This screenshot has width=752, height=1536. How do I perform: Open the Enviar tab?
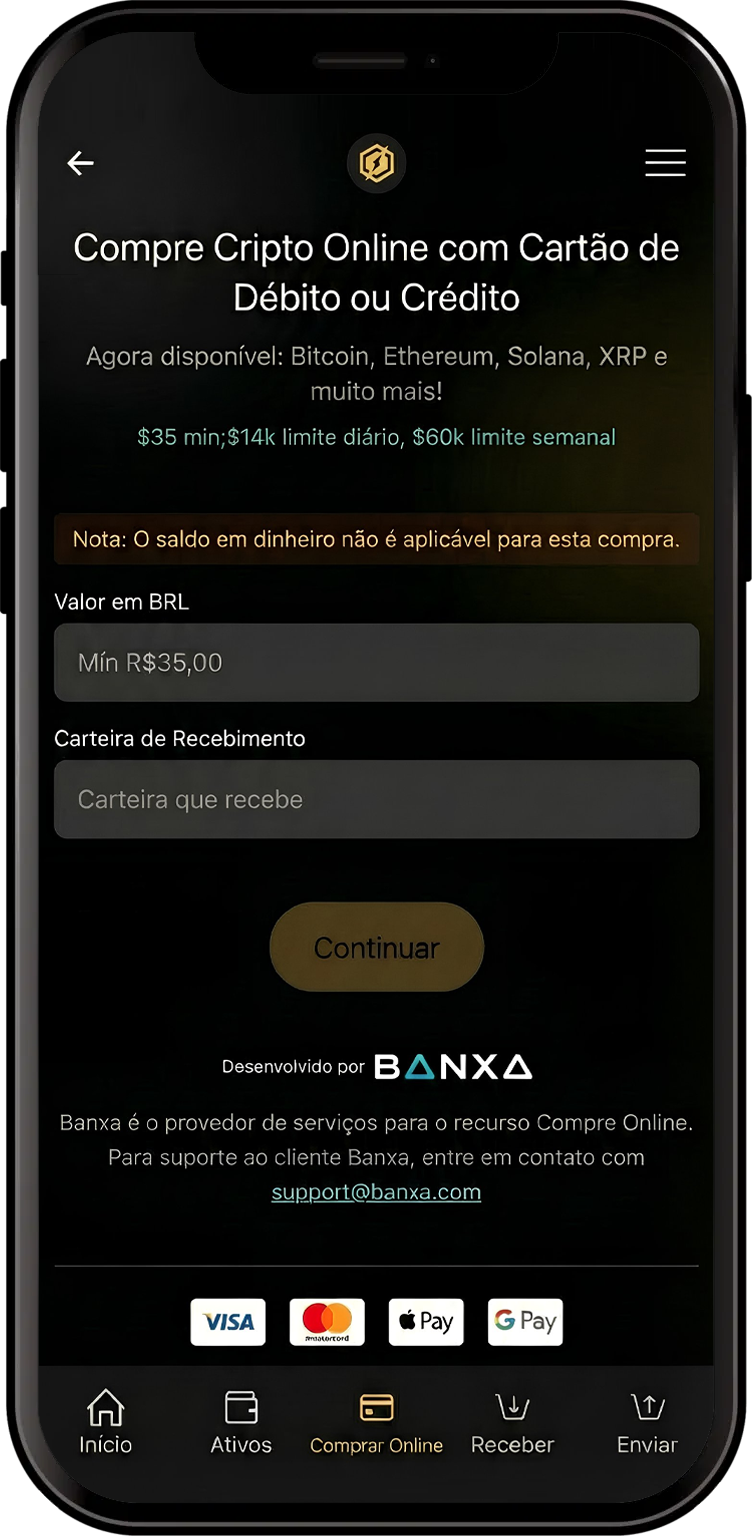tap(647, 1422)
